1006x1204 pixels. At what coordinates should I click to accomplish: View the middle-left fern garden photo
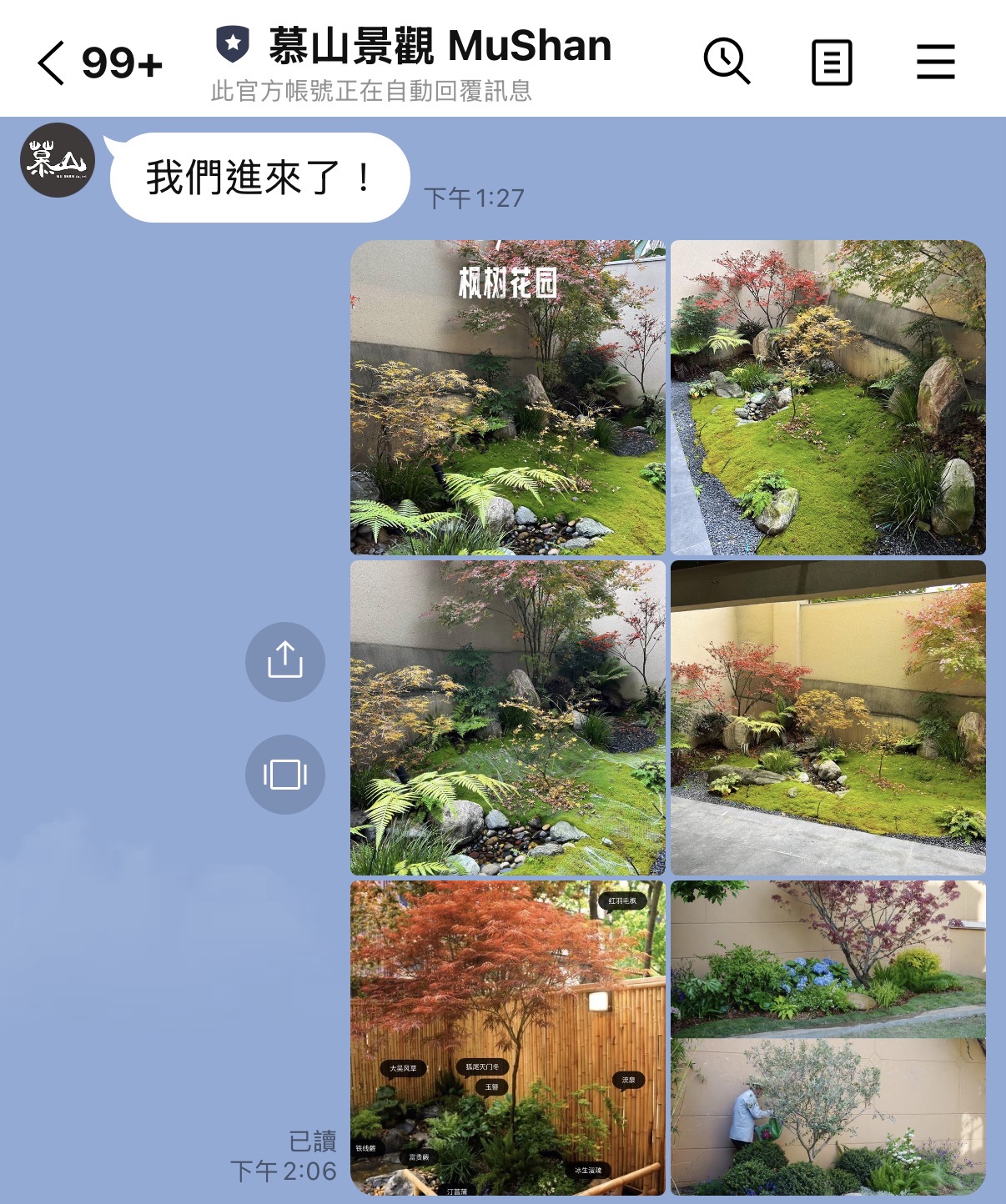508,718
